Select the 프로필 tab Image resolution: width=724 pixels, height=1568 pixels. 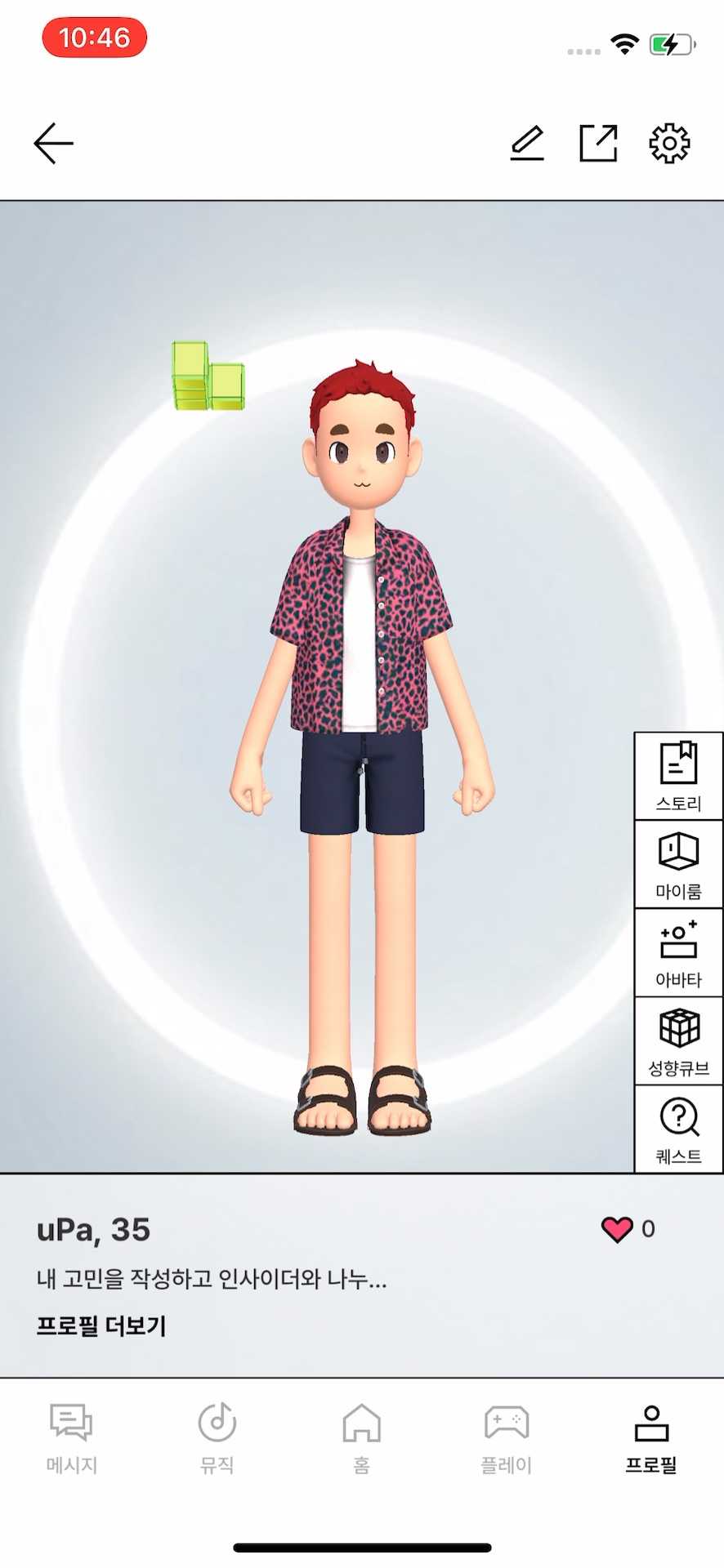[x=651, y=1437]
